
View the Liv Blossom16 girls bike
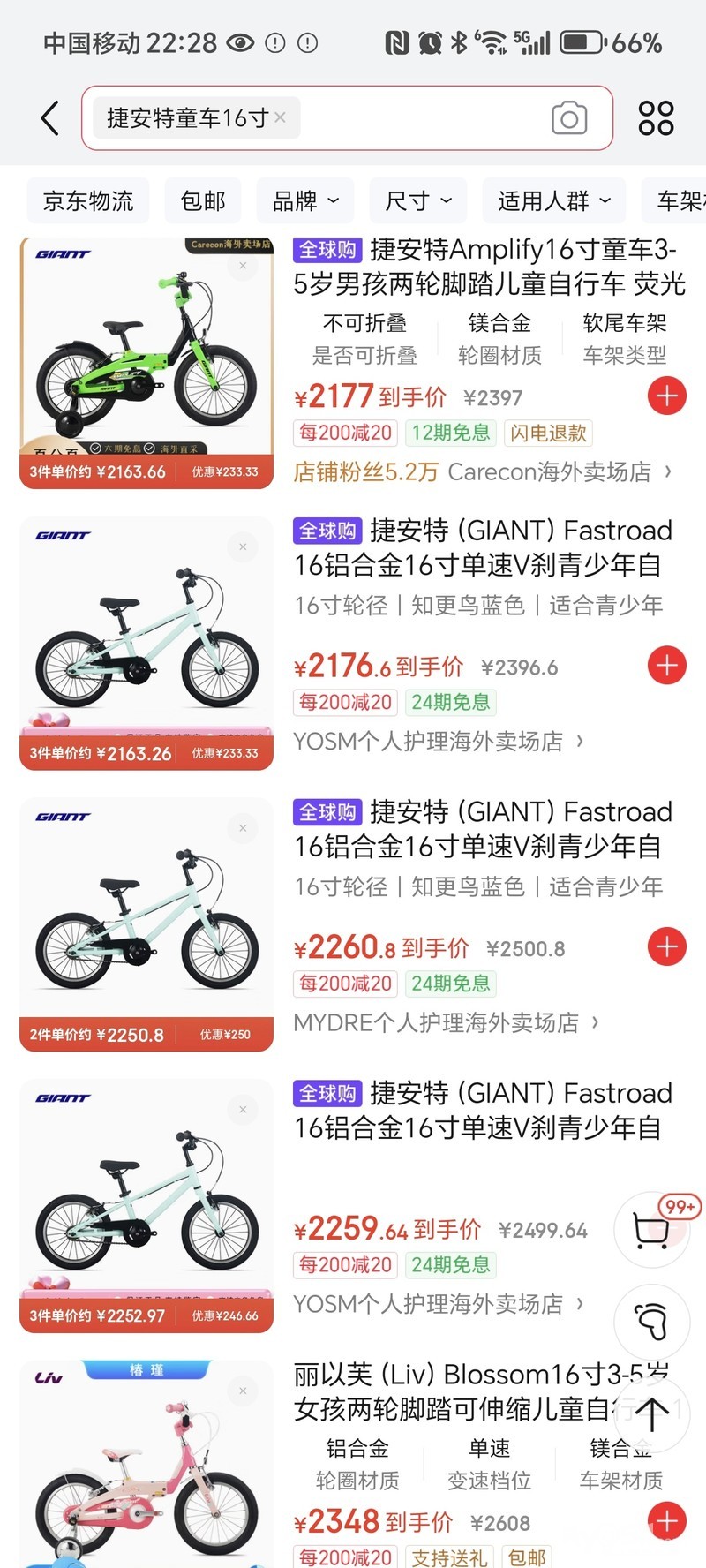pyautogui.click(x=459, y=1391)
